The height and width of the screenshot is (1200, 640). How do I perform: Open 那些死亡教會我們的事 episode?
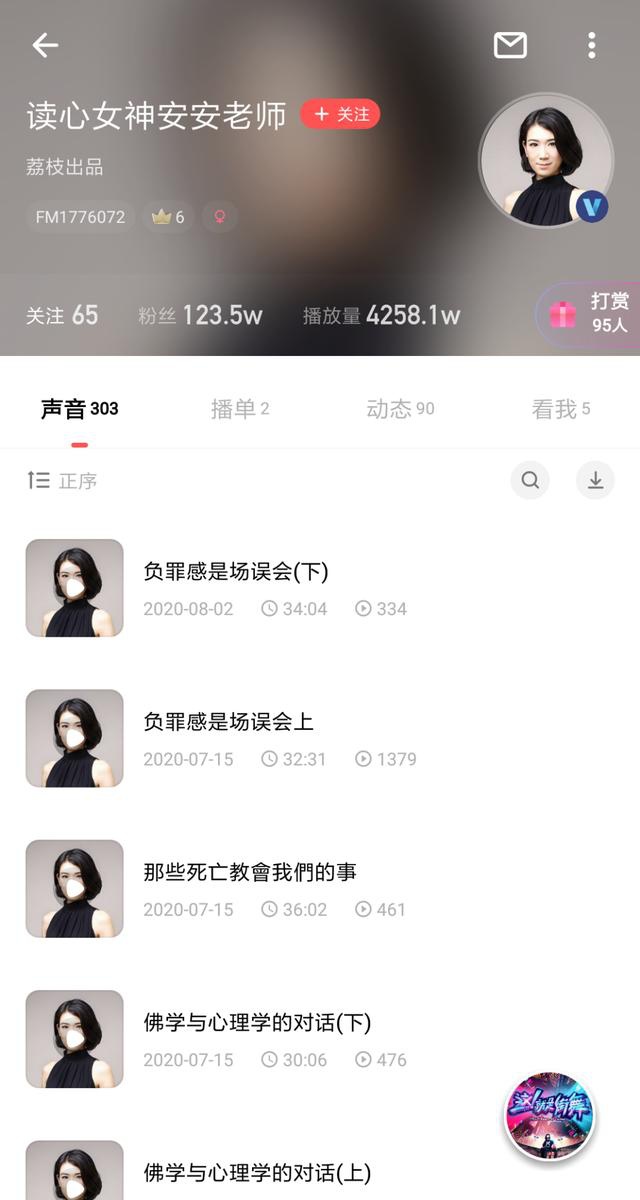(250, 872)
